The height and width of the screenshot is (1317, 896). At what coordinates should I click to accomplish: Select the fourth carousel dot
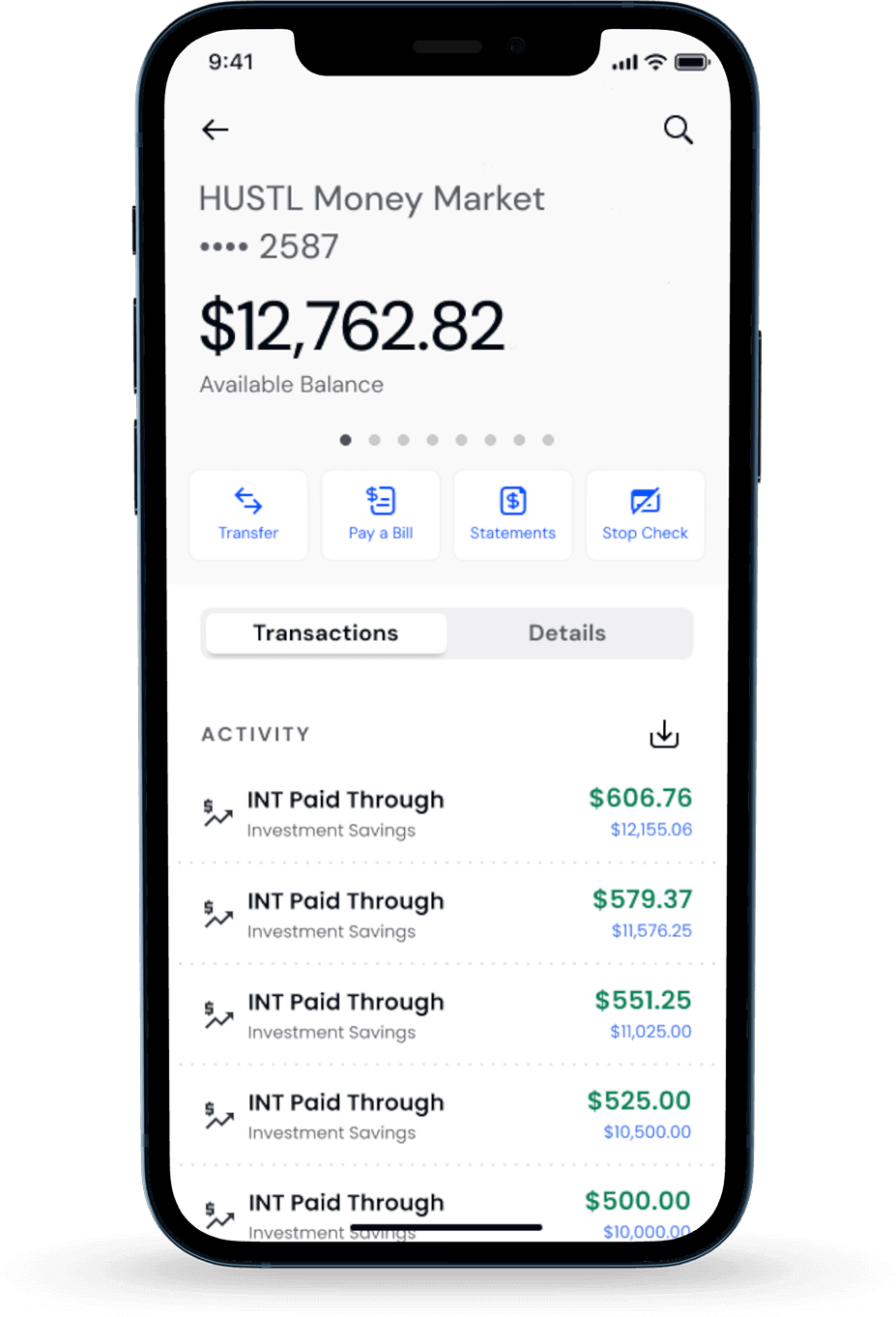pos(432,440)
